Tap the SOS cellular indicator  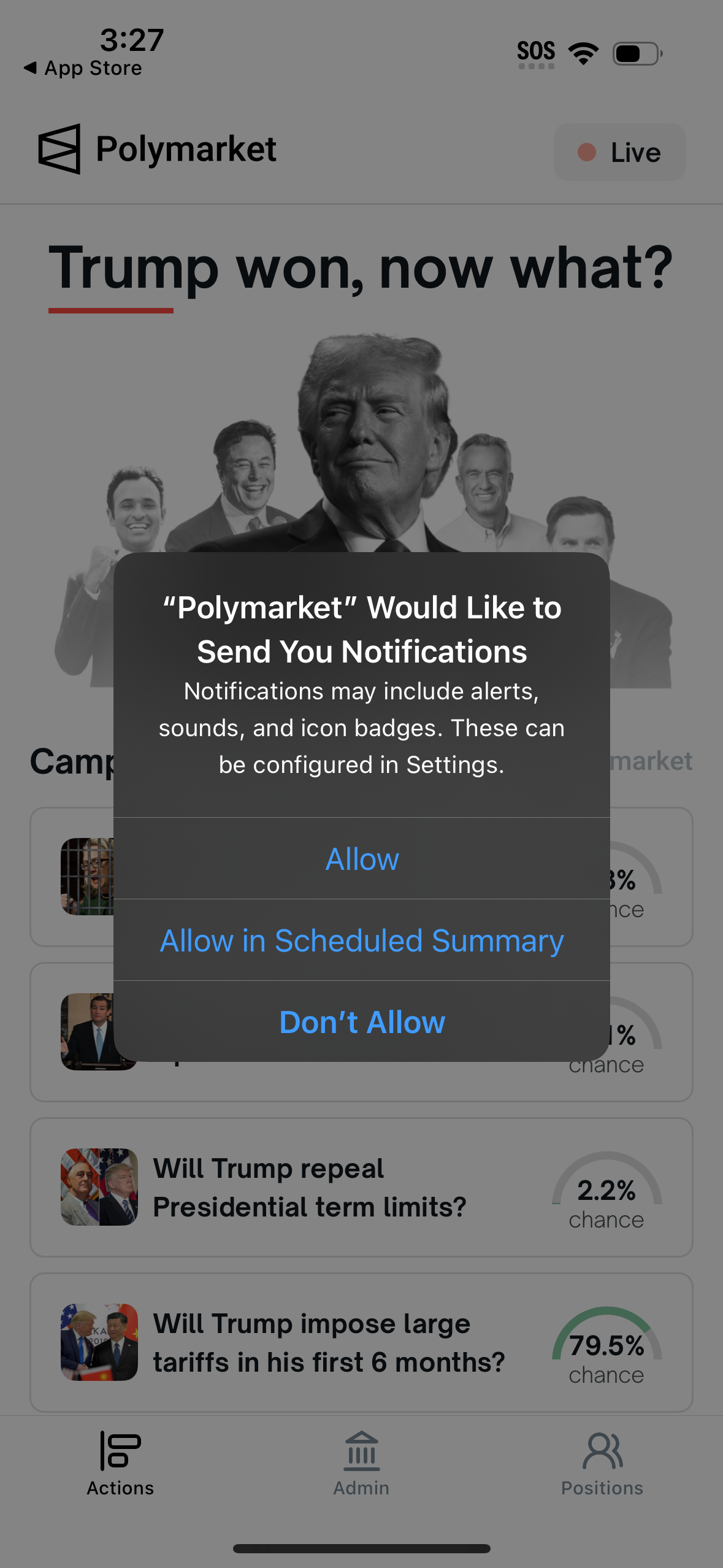pyautogui.click(x=535, y=52)
